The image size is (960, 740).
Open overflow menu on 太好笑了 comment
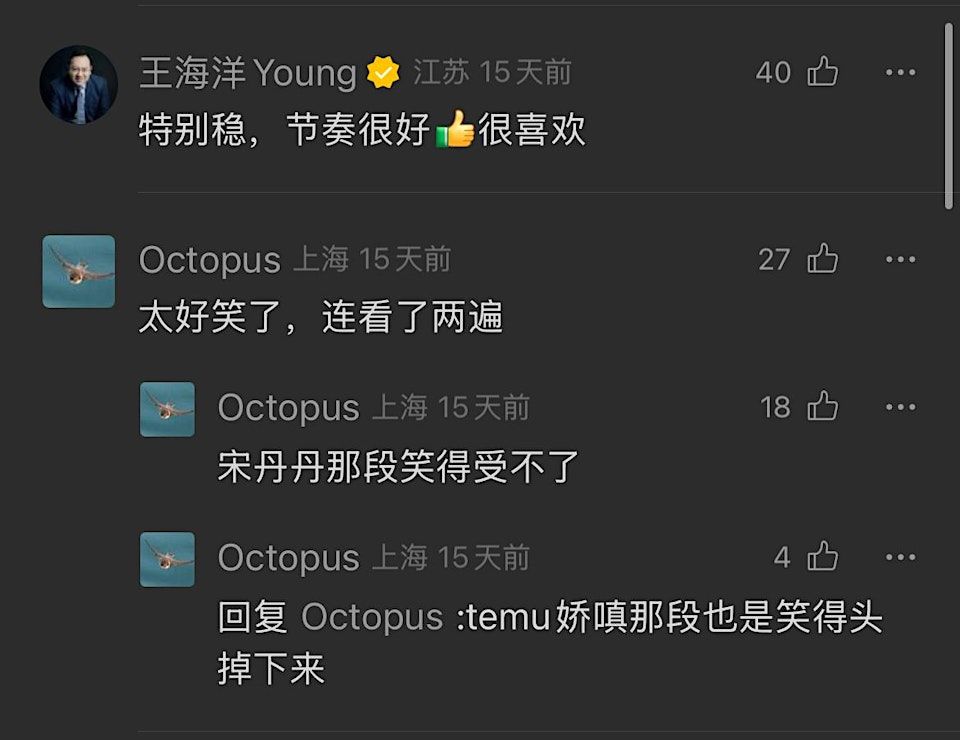coord(900,260)
